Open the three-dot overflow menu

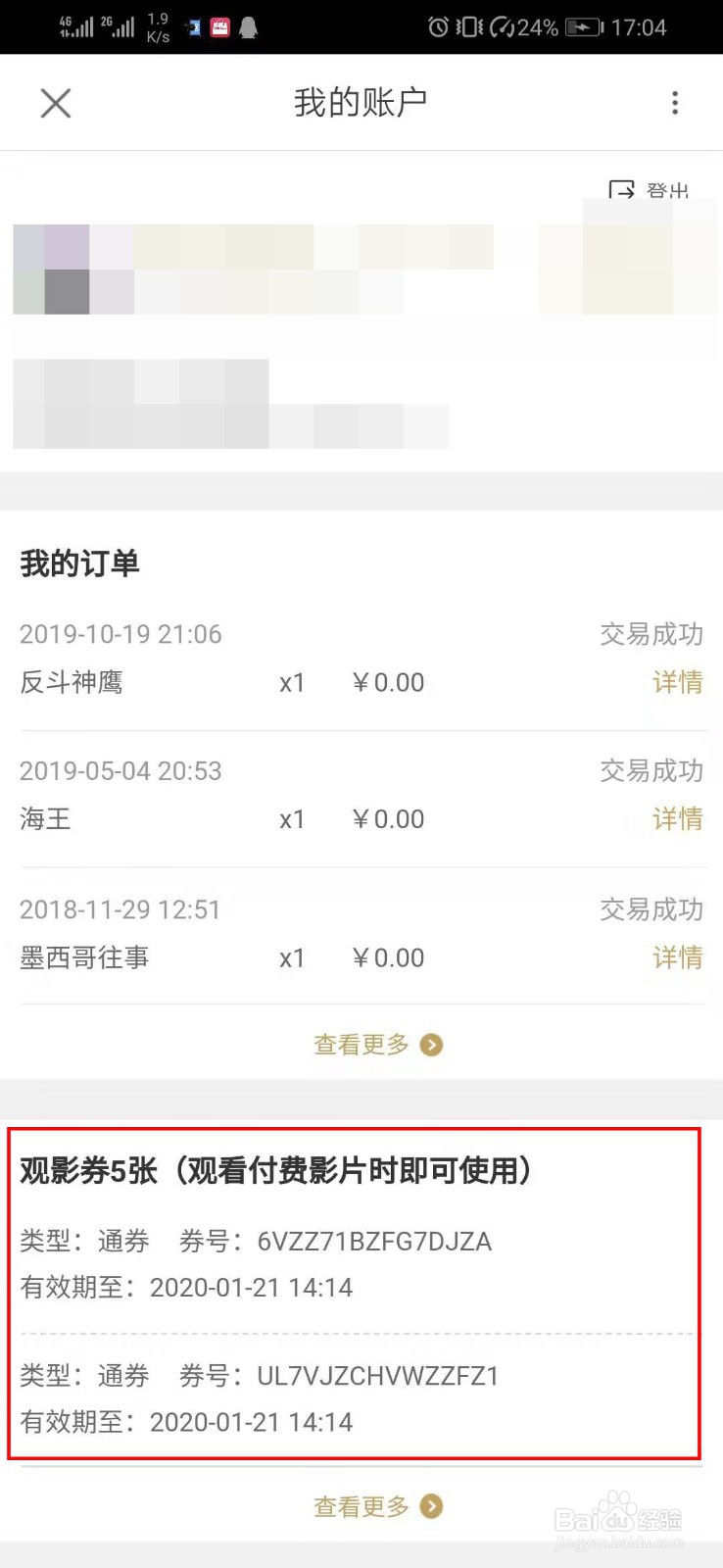tap(675, 103)
